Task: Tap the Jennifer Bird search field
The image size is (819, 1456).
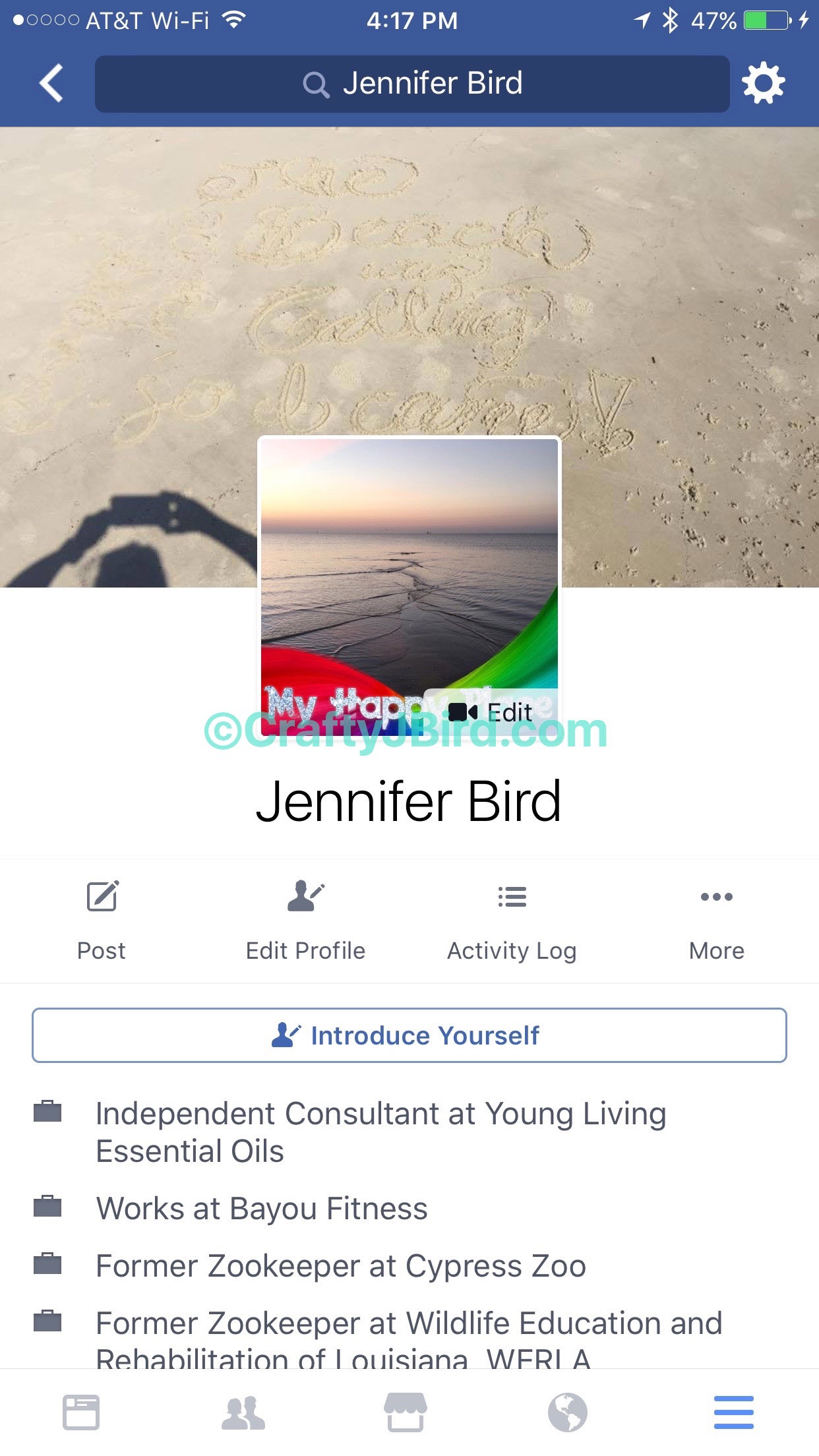Action: tap(412, 84)
